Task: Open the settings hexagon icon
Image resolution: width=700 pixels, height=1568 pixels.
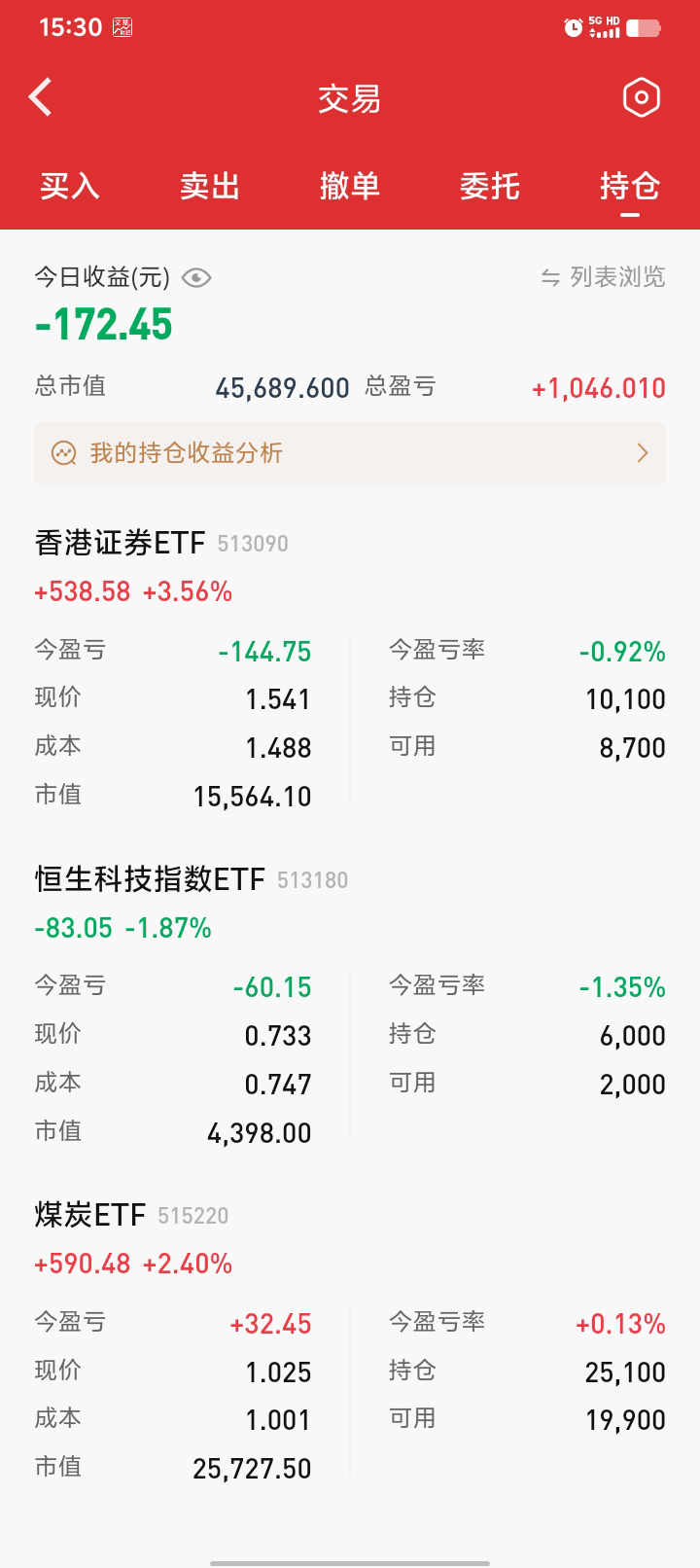Action: [641, 97]
